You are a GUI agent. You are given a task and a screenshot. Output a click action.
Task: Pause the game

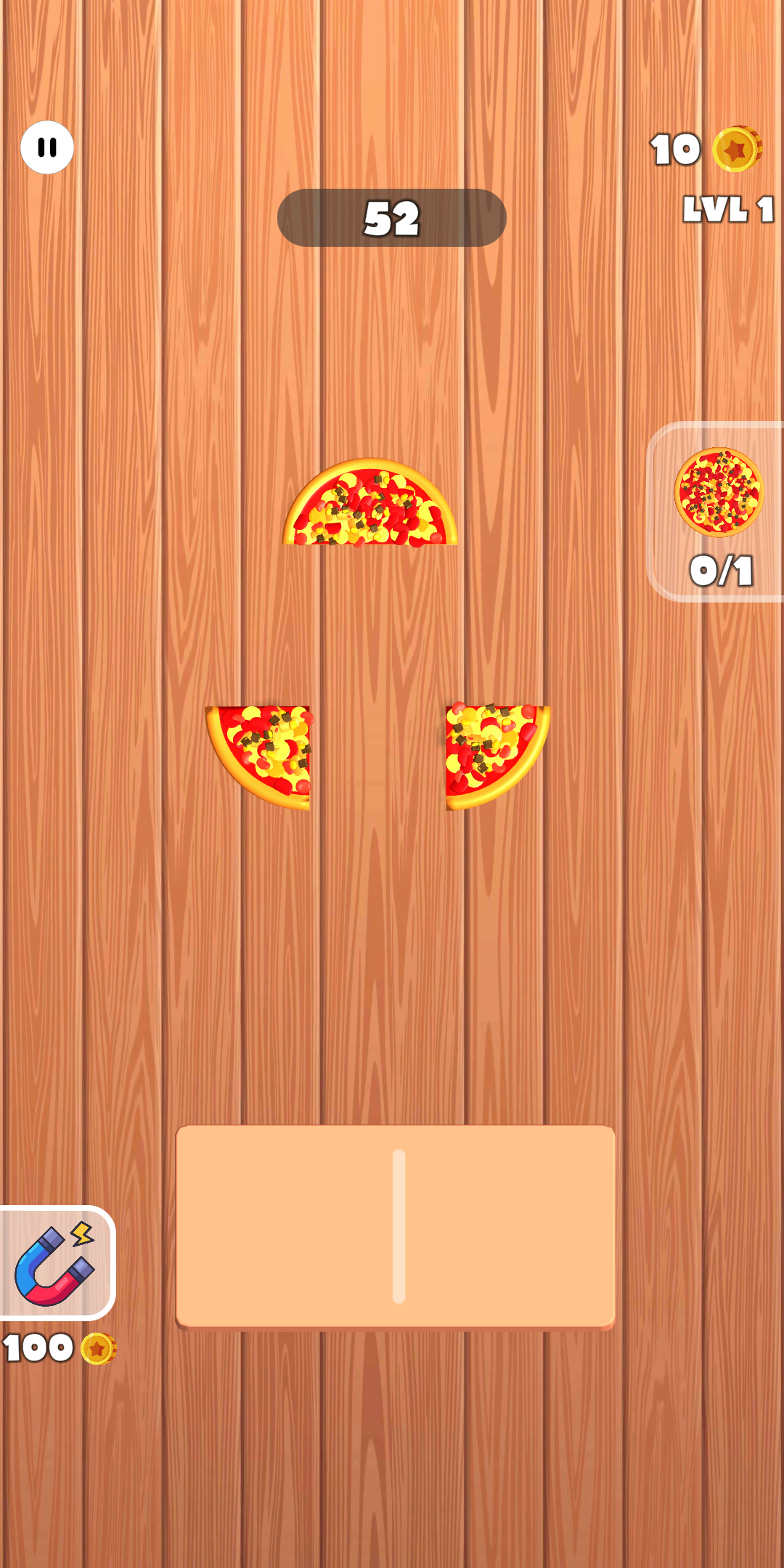[x=47, y=147]
